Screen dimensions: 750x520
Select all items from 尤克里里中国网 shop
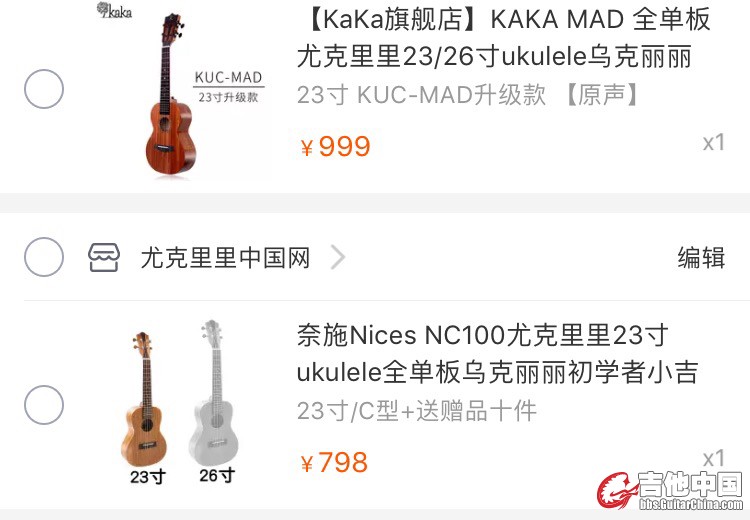pyautogui.click(x=44, y=257)
